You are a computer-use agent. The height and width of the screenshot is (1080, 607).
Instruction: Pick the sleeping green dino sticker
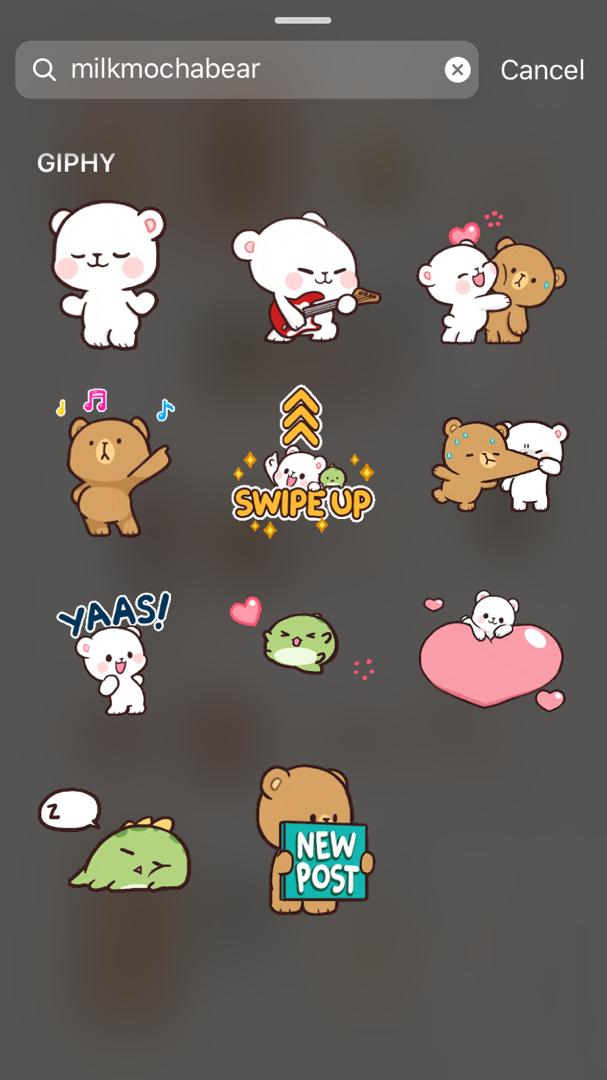coord(116,840)
